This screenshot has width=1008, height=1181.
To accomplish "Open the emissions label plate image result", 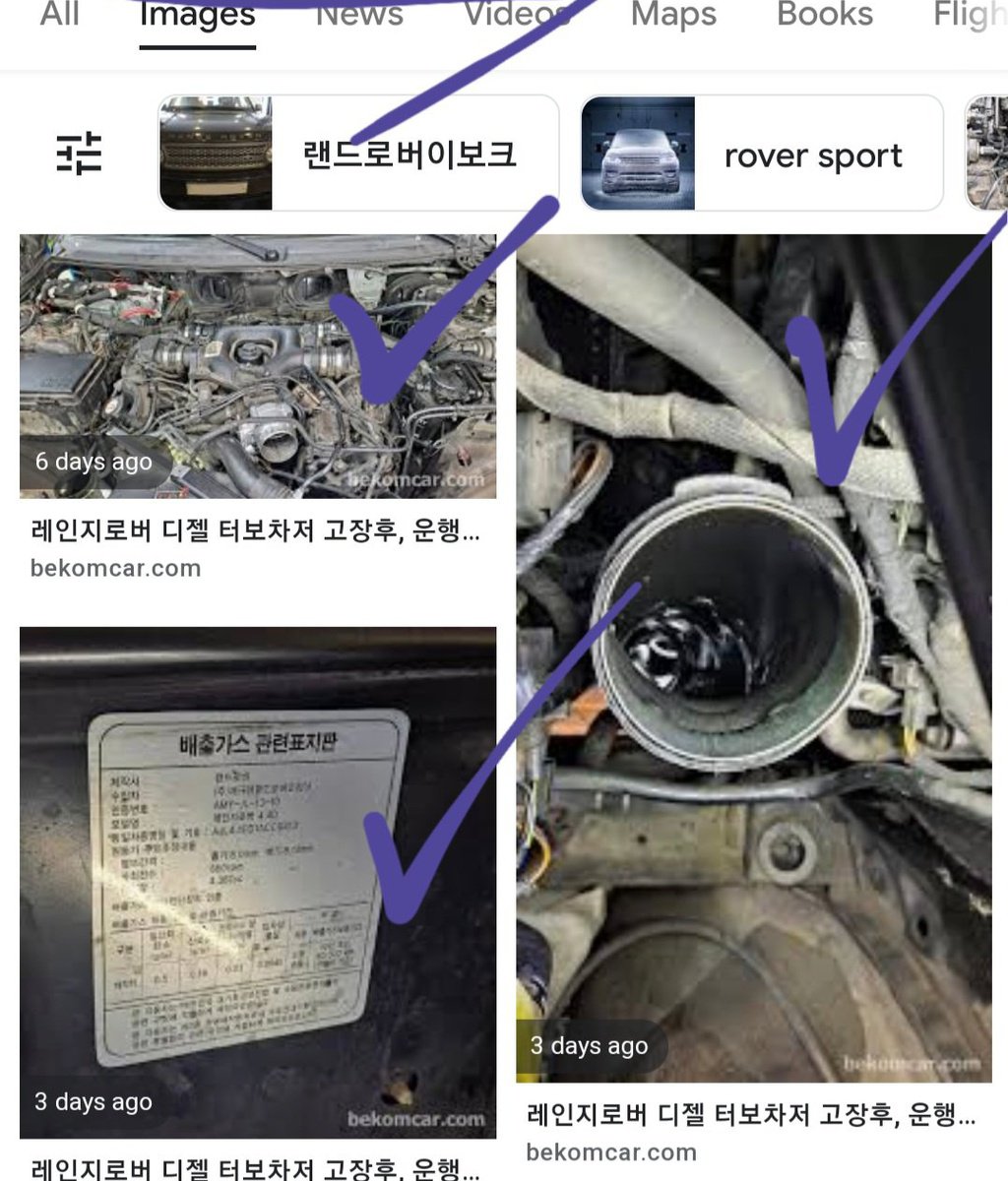I will [x=257, y=882].
